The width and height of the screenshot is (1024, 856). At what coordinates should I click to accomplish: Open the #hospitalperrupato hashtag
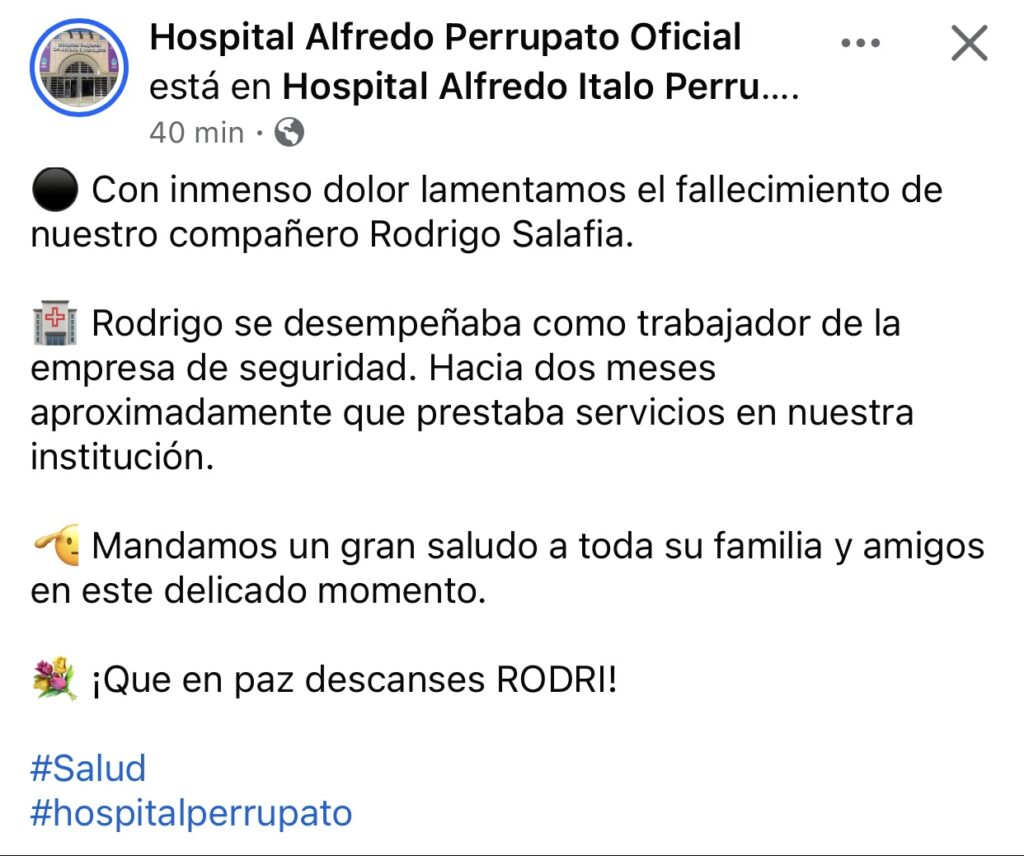(191, 812)
